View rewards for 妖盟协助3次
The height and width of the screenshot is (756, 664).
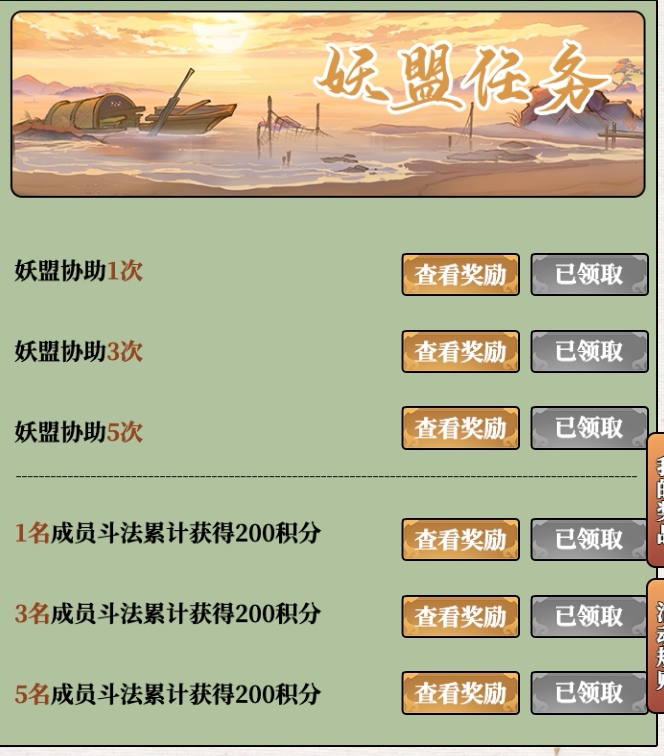click(460, 352)
